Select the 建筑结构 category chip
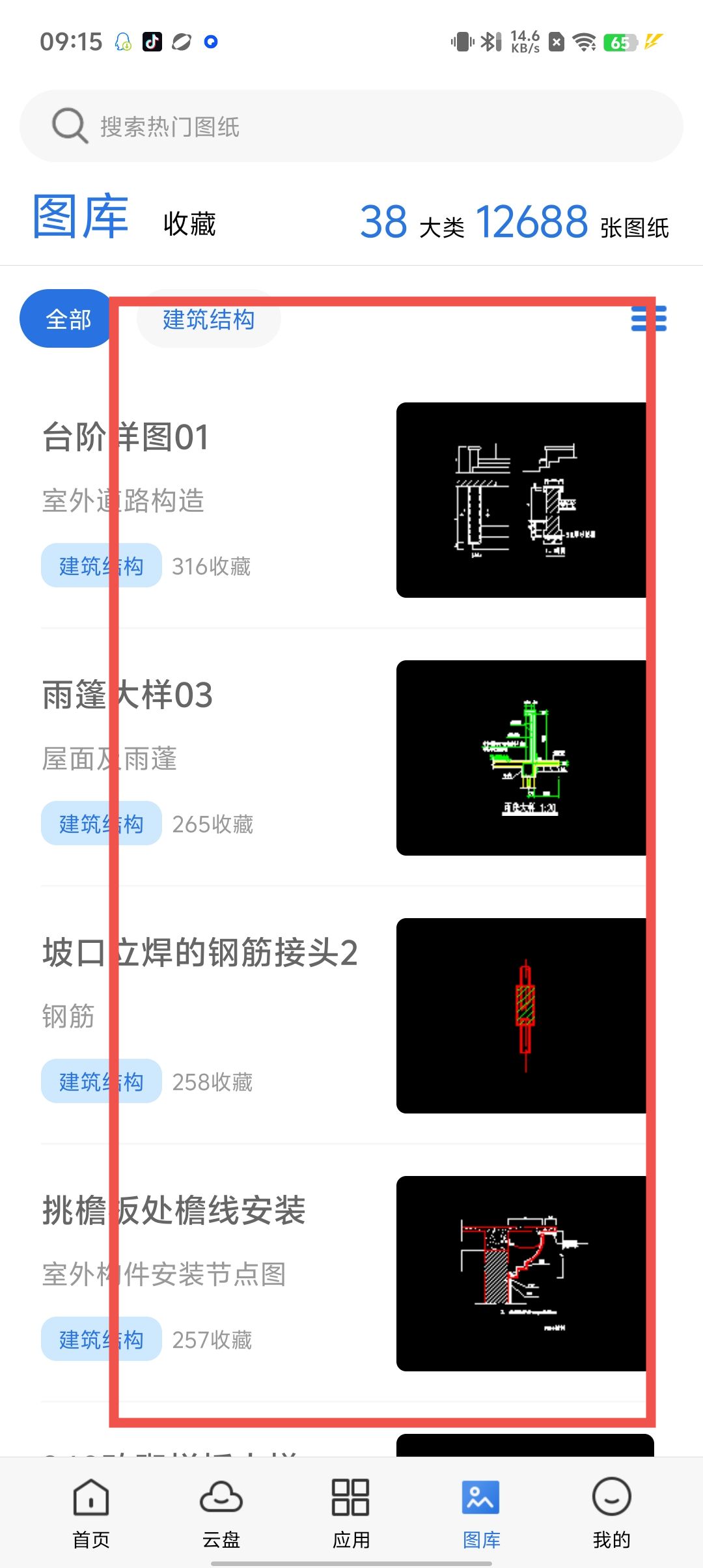 208,319
